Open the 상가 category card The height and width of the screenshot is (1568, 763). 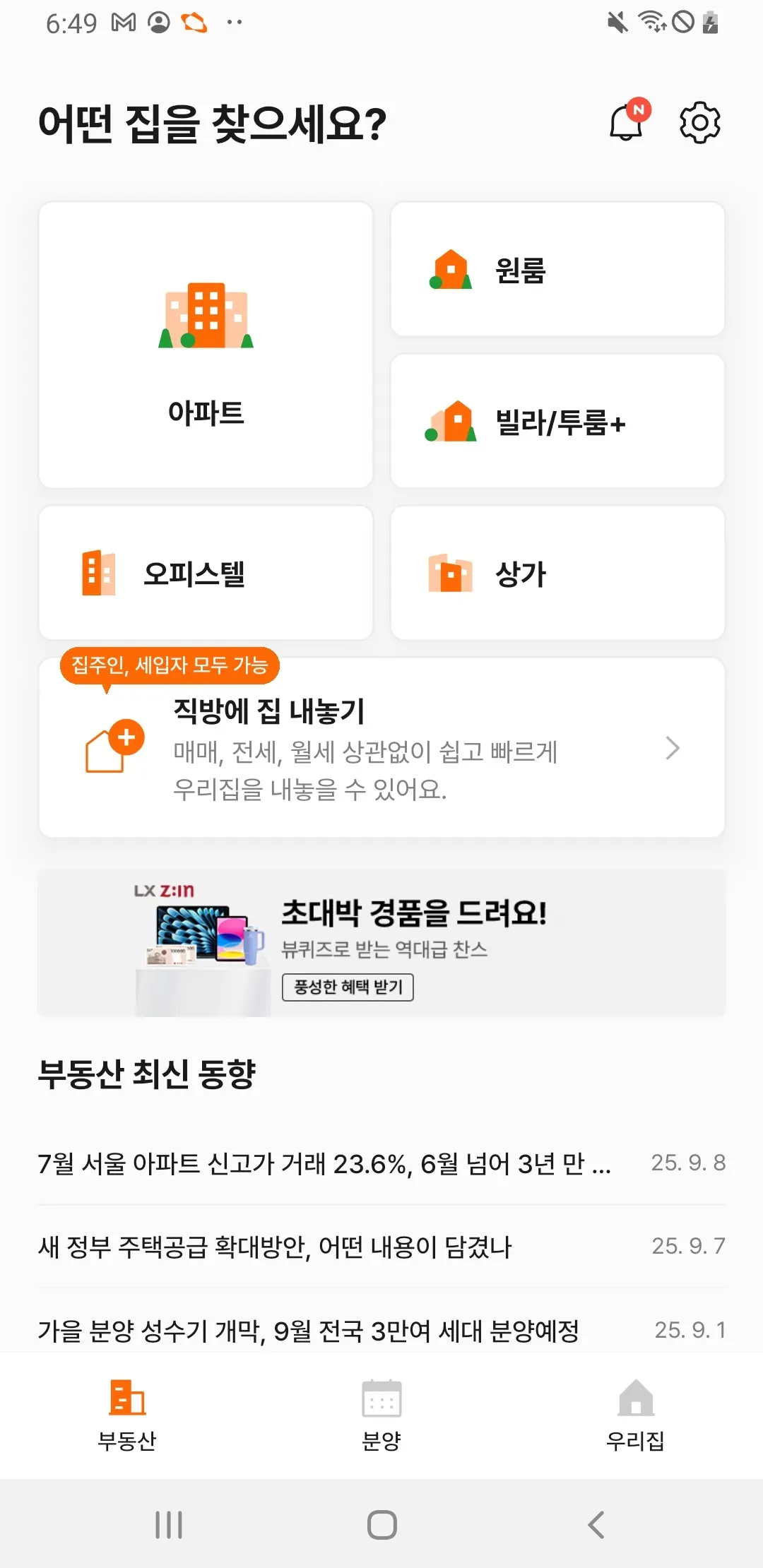pyautogui.click(x=557, y=573)
